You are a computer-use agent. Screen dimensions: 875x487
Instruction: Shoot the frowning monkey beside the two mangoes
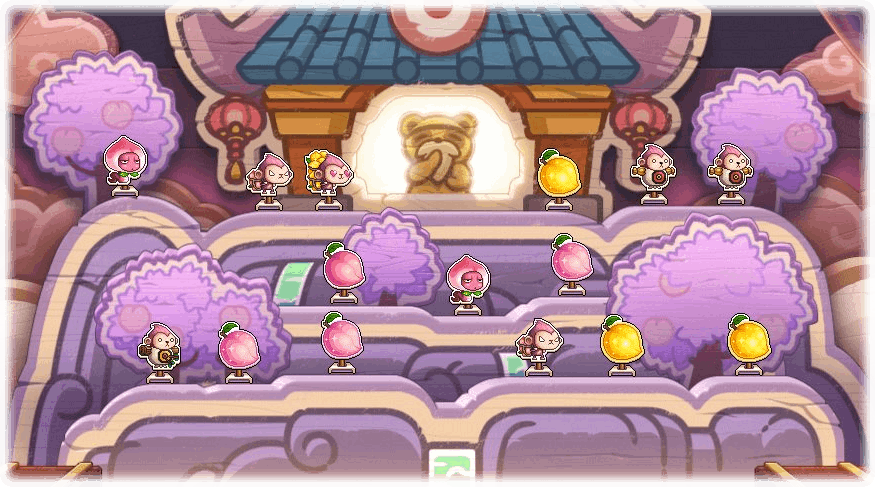pyautogui.click(x=541, y=343)
